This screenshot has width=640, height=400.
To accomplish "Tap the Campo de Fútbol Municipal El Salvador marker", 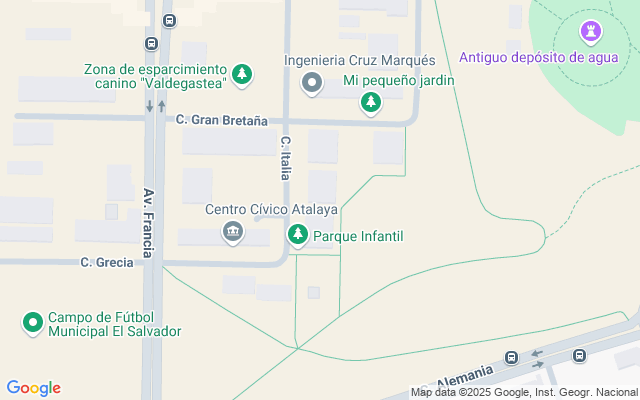I will (x=33, y=322).
